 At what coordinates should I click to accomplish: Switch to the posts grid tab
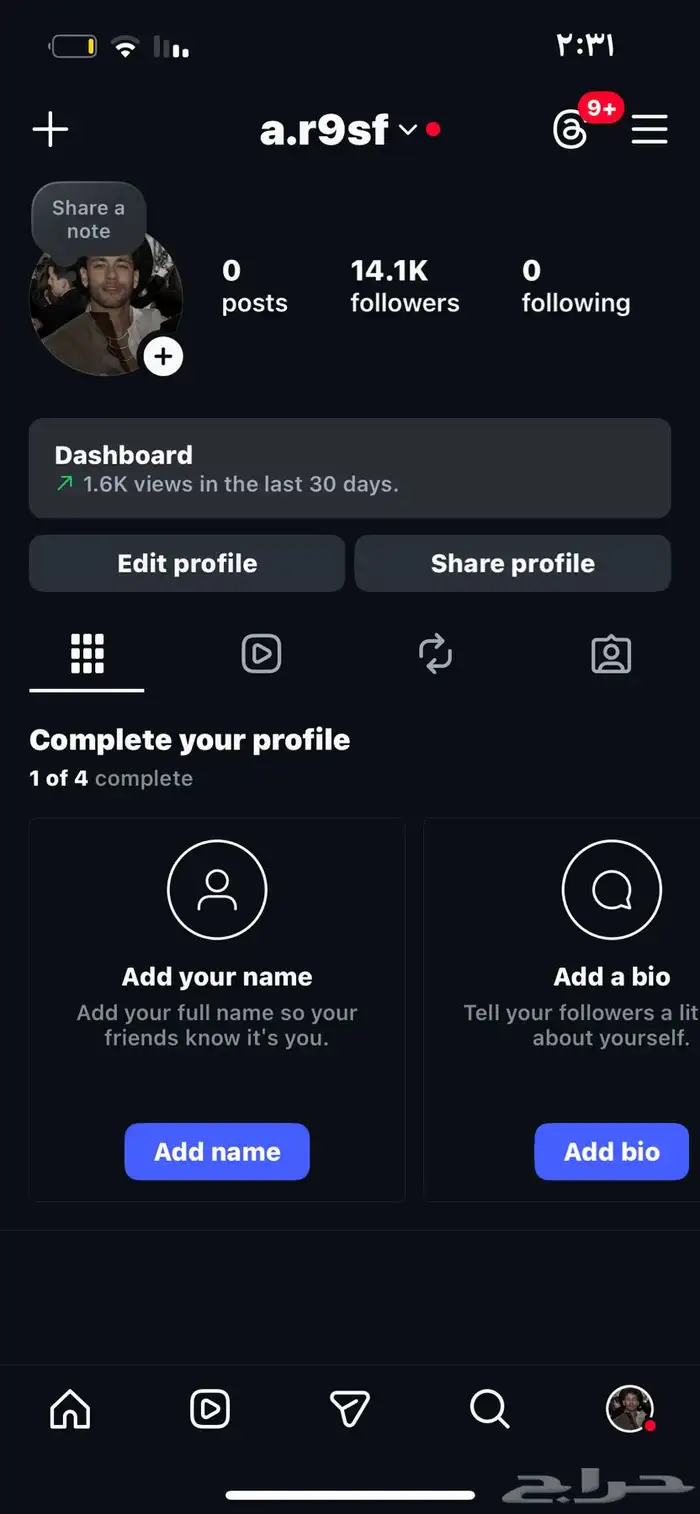(x=87, y=654)
